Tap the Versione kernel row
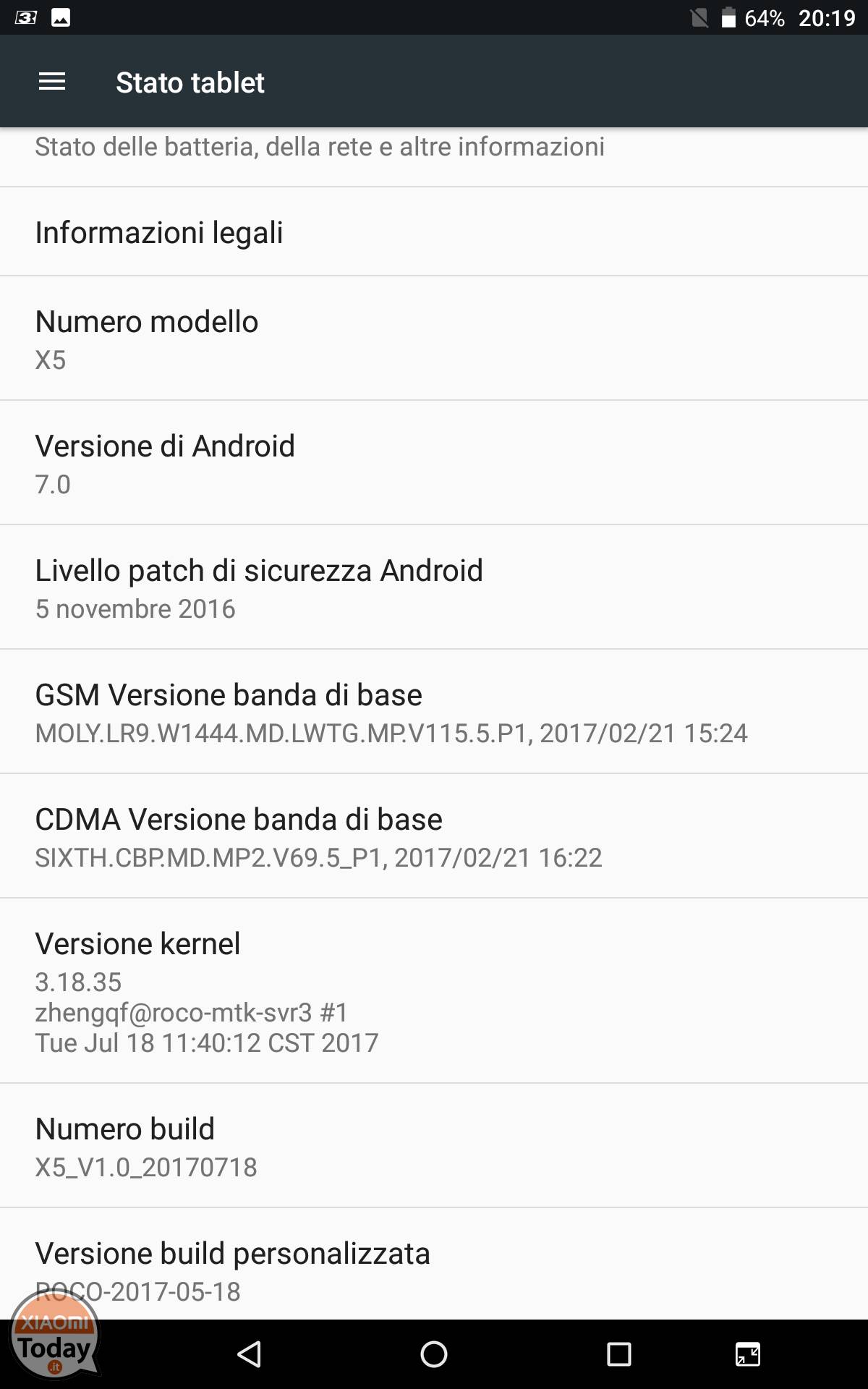The image size is (868, 1389). [x=434, y=990]
